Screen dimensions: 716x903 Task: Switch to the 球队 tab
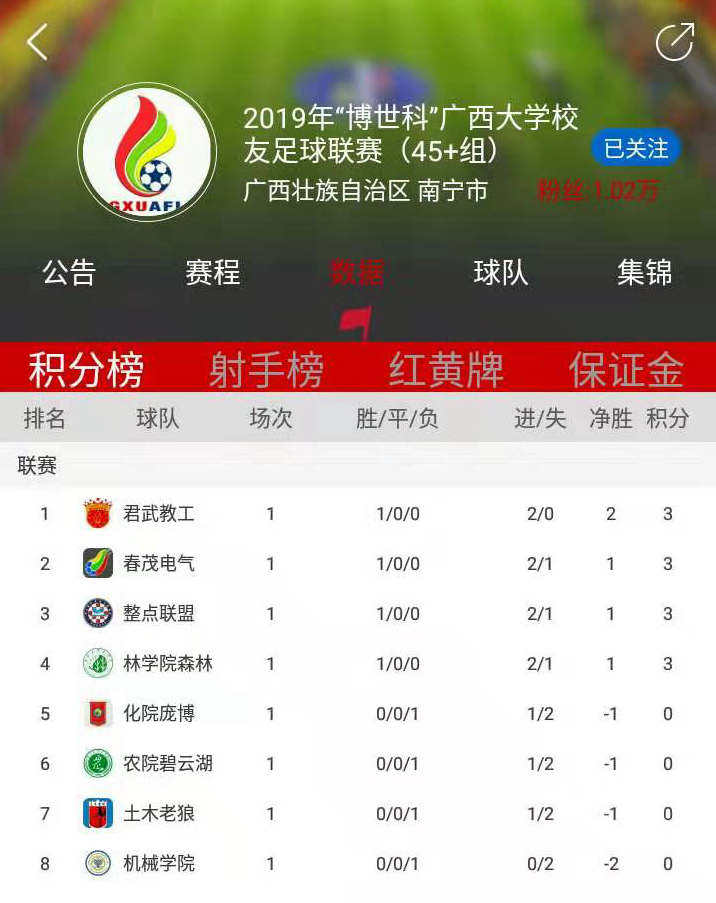pos(501,272)
